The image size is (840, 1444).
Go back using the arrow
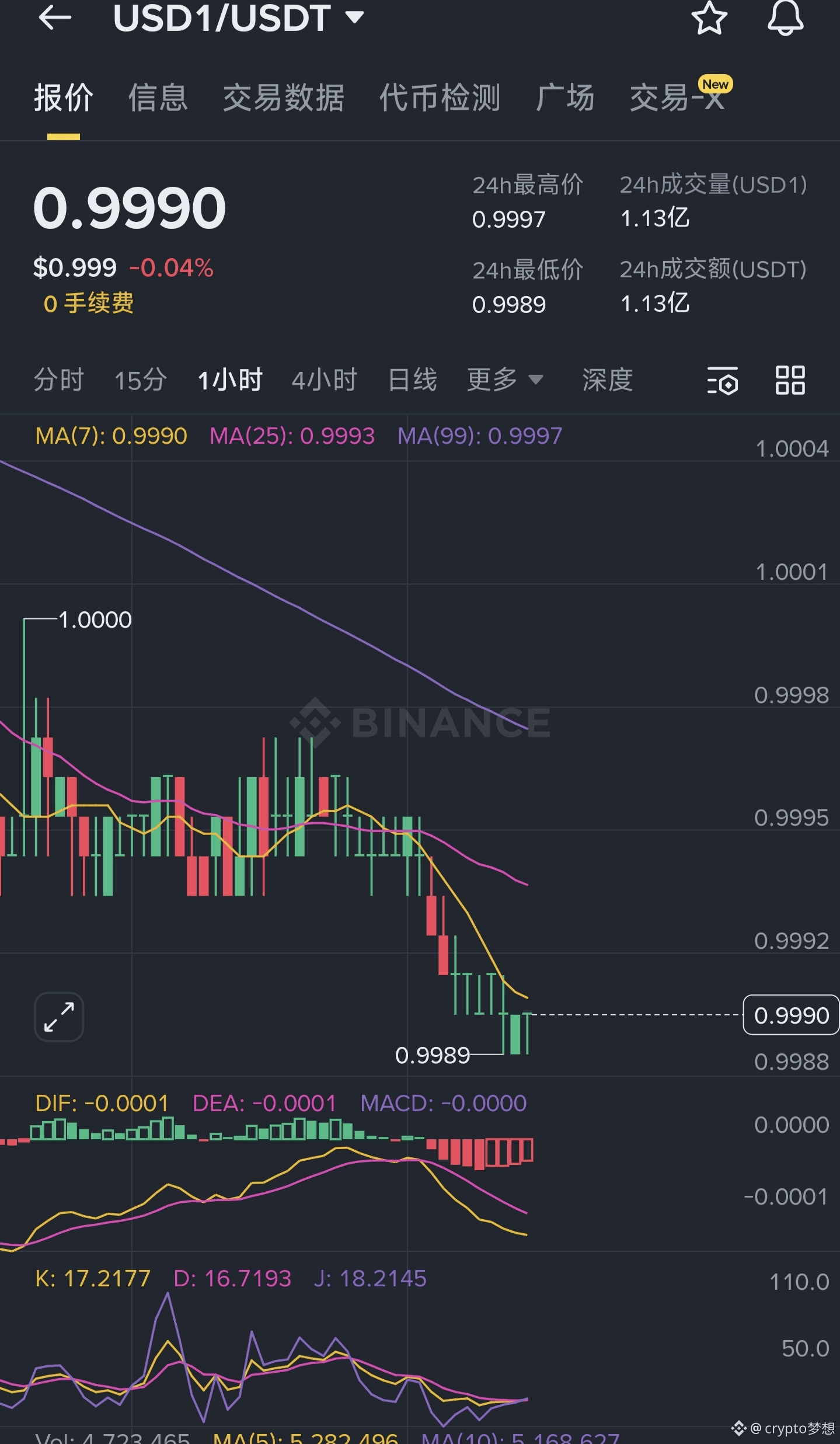tap(54, 18)
